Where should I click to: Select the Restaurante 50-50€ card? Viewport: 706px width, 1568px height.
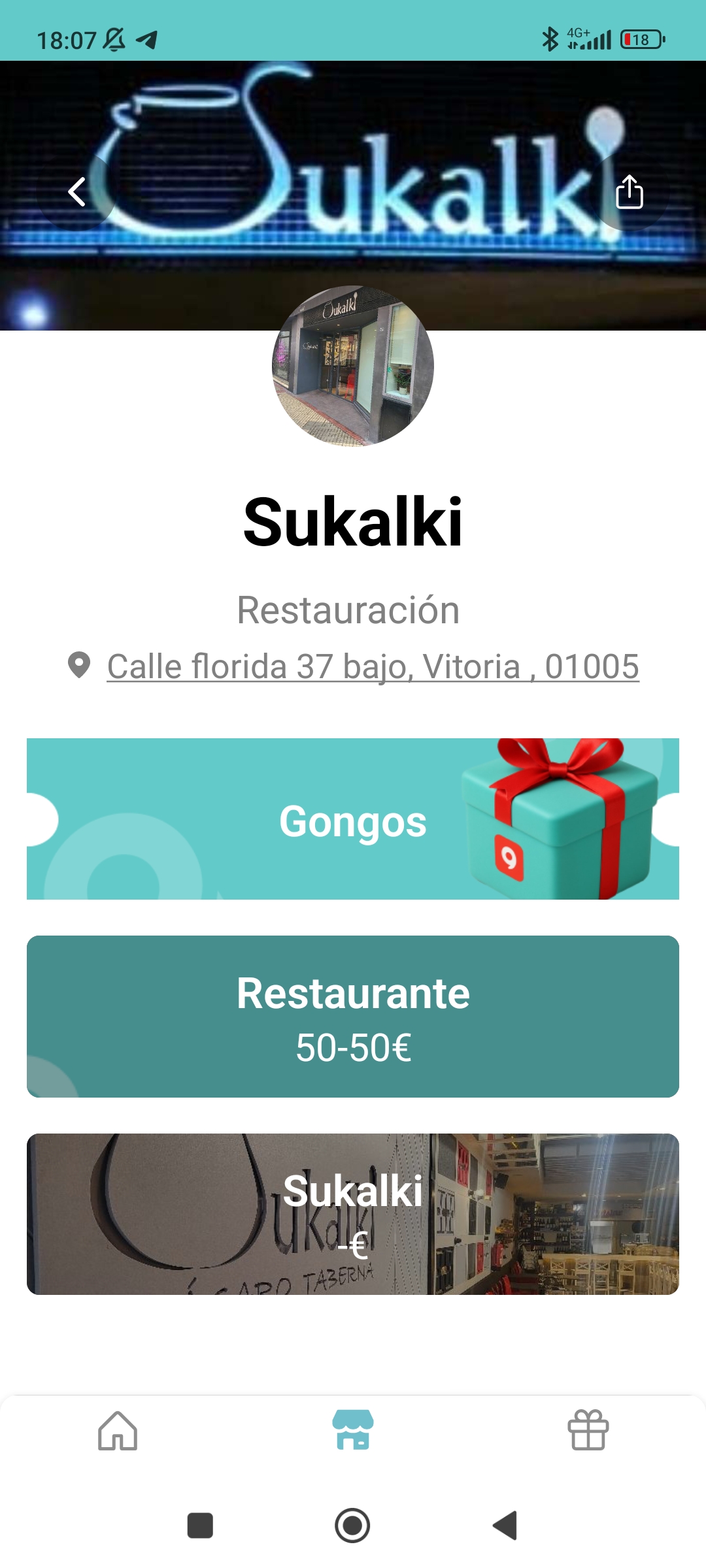tap(353, 1017)
